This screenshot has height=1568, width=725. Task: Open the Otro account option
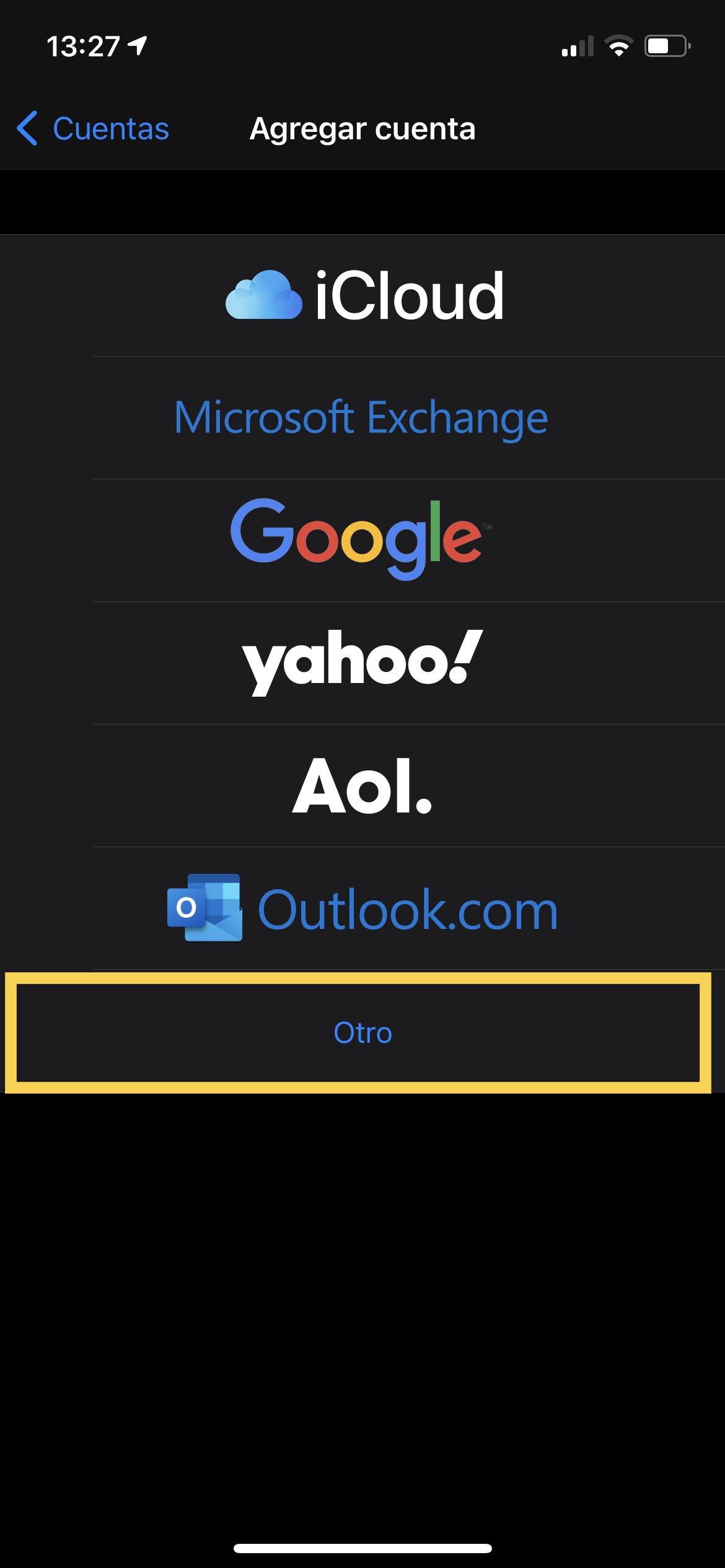point(362,1033)
